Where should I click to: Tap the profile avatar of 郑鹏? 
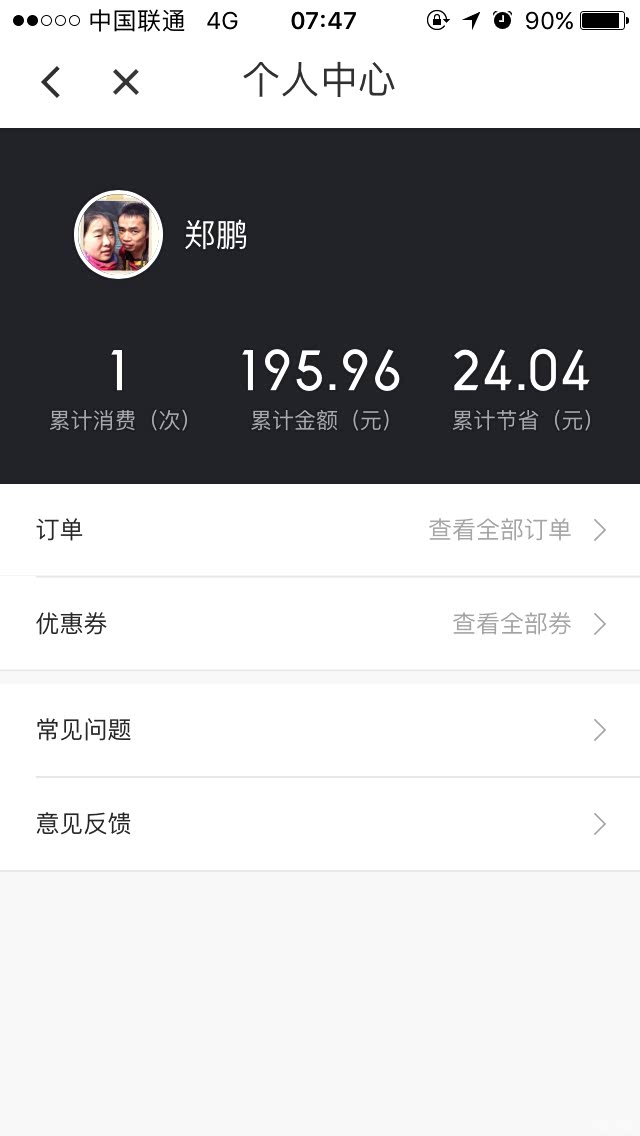click(x=119, y=235)
